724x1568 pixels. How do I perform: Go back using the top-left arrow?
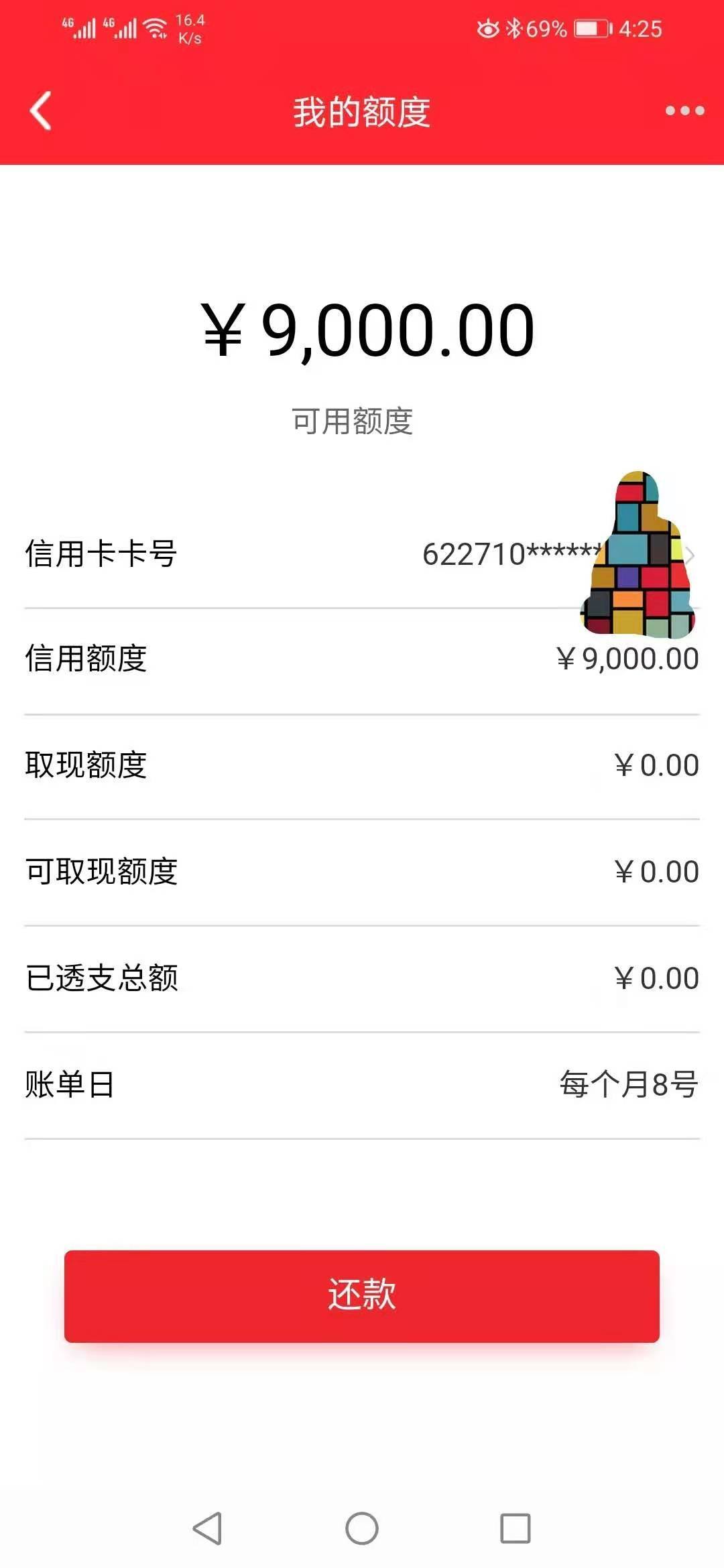(x=40, y=111)
